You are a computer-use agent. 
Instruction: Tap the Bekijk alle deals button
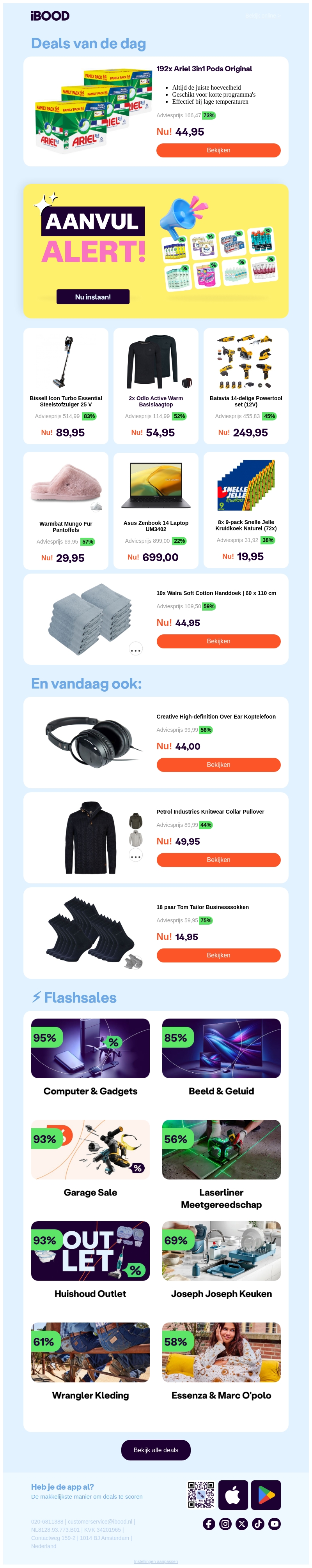pyautogui.click(x=156, y=1450)
